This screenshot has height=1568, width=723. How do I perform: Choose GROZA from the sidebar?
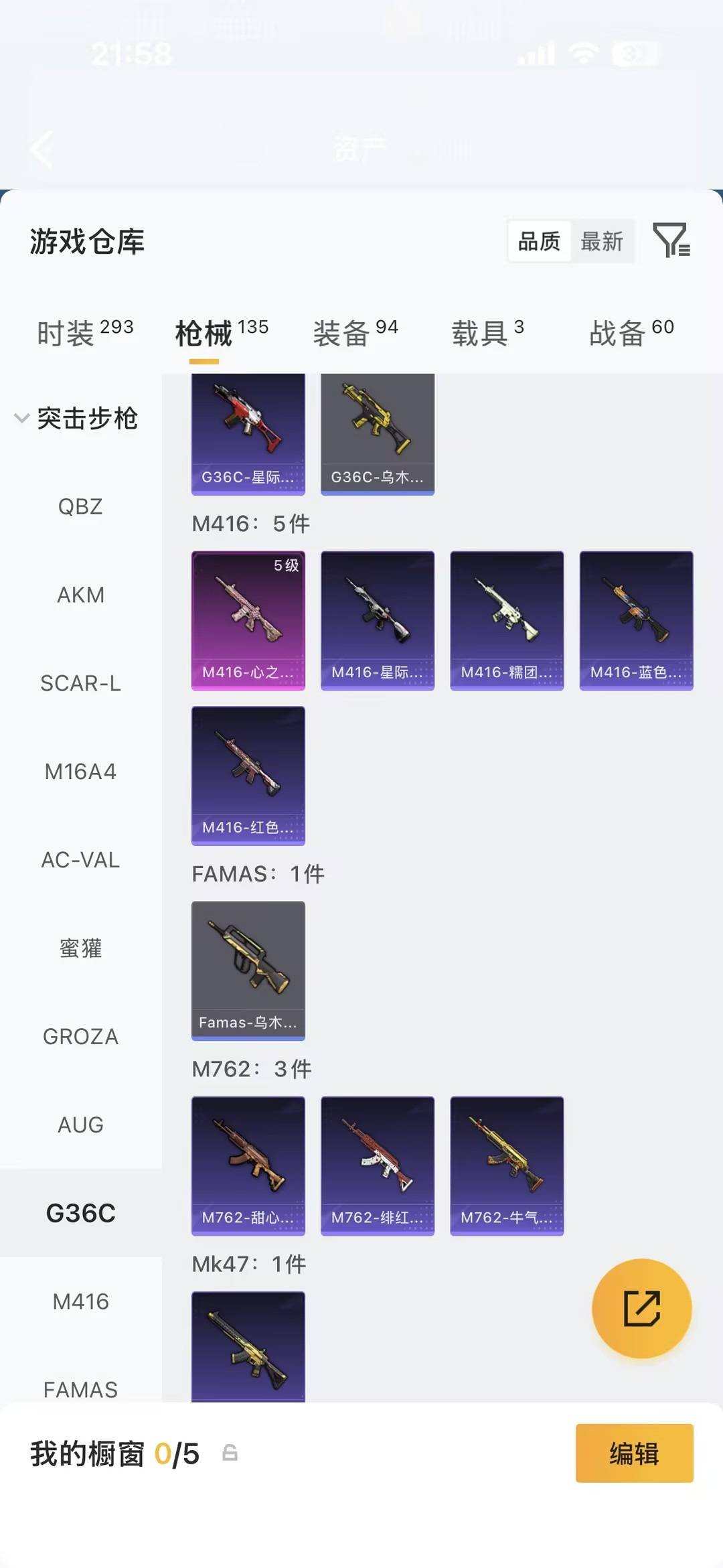coord(80,1037)
